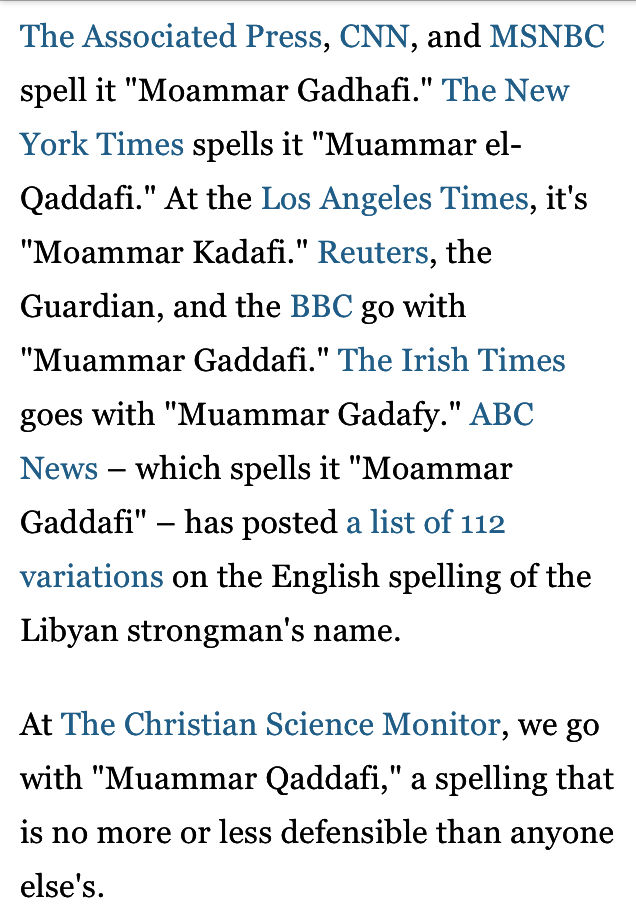
Task: Follow The Irish Times link
Action: point(451,361)
